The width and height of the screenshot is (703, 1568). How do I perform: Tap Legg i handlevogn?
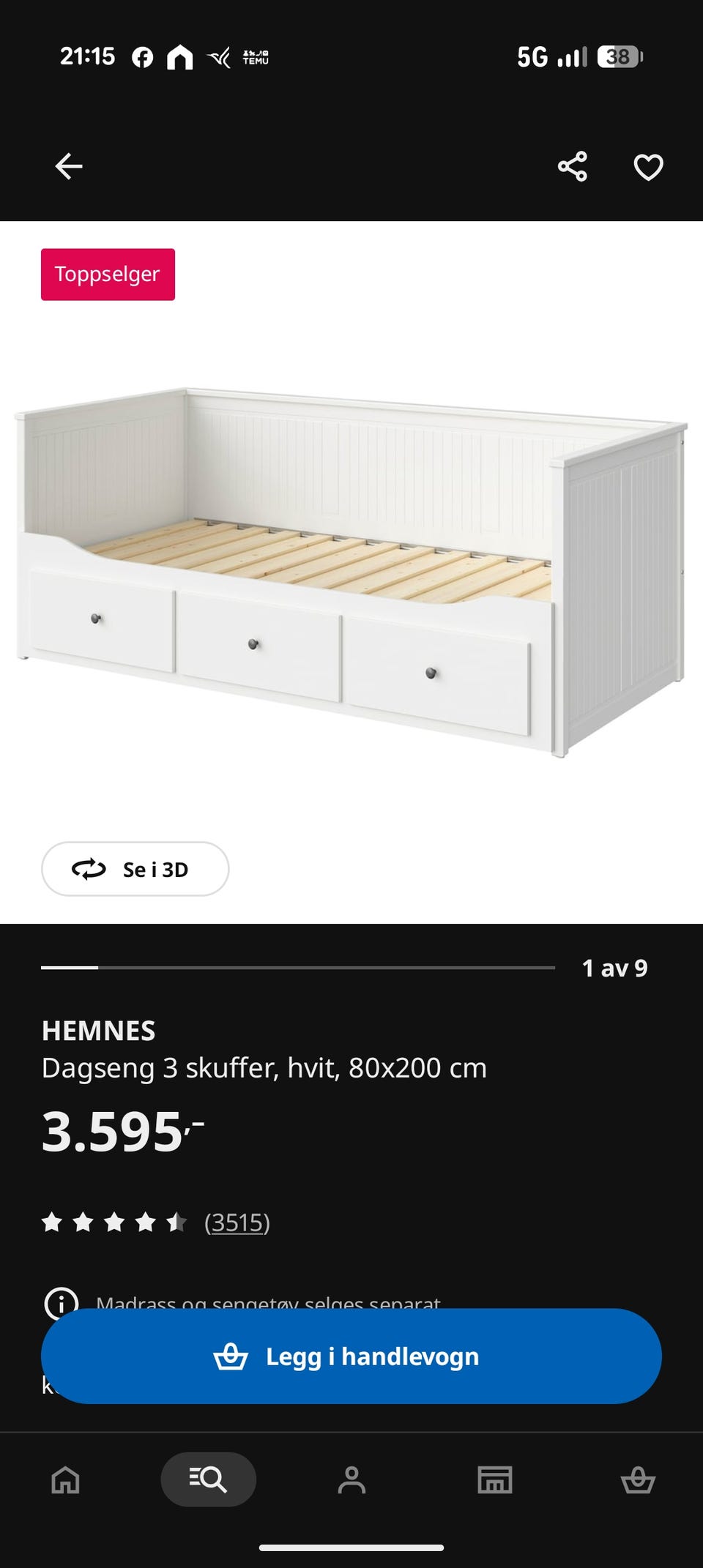pos(351,1356)
